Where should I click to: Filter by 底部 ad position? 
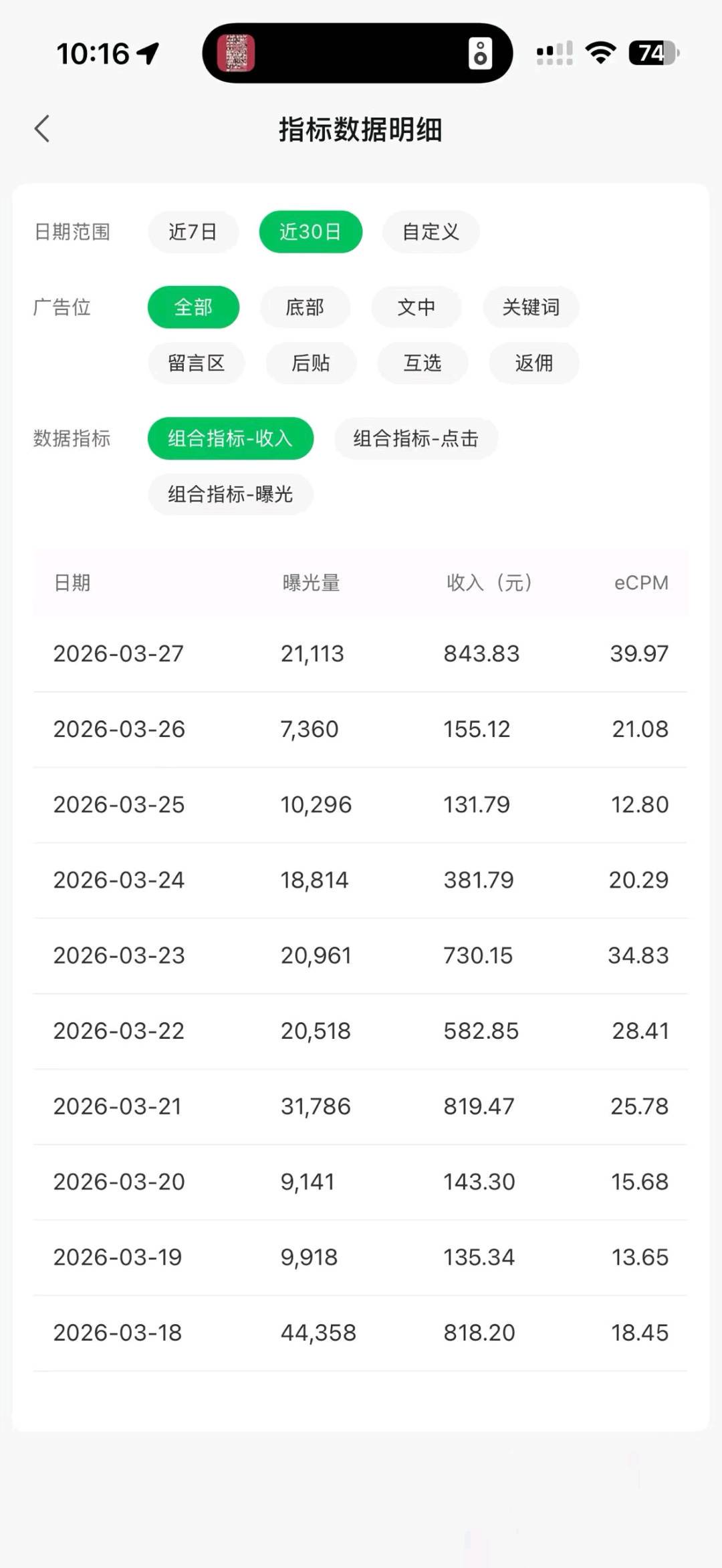click(x=305, y=307)
